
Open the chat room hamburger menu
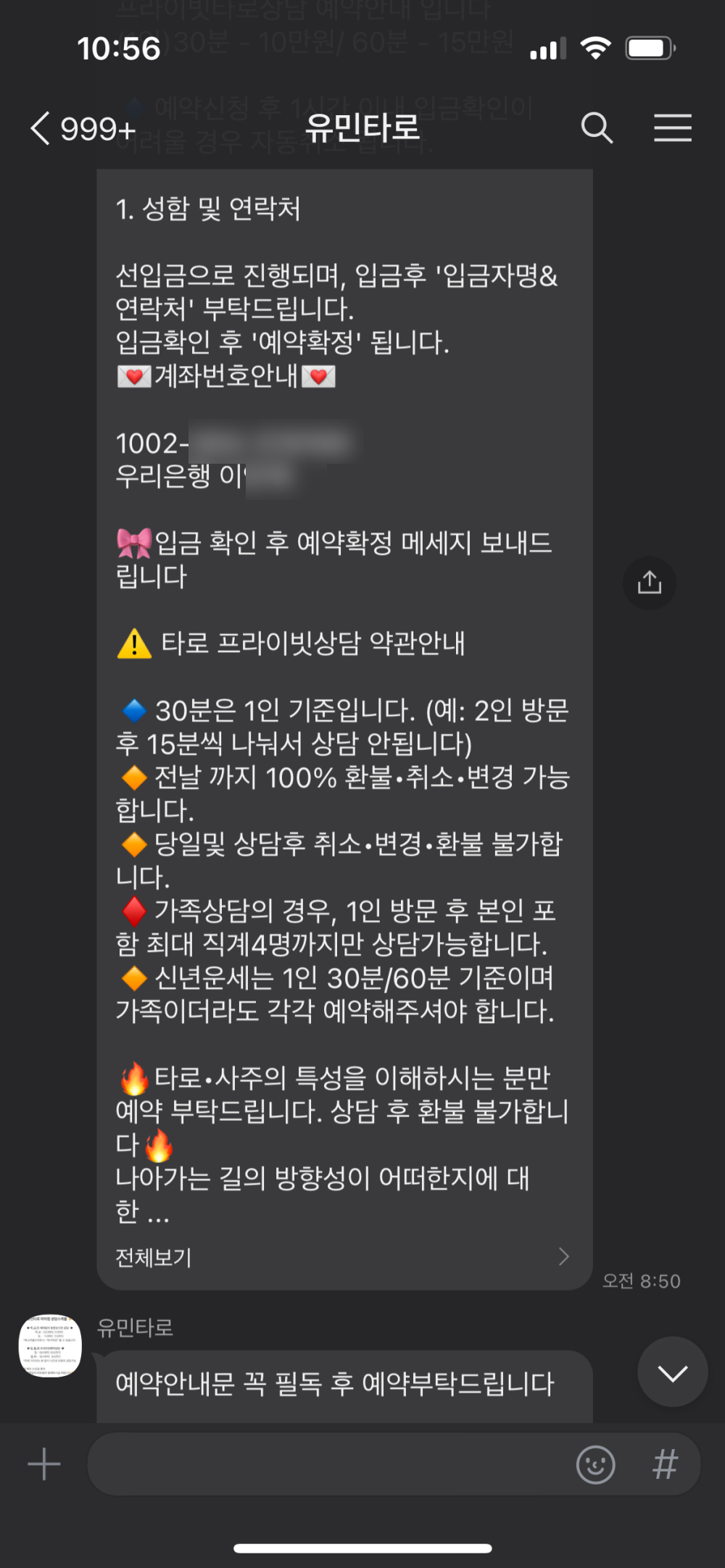(672, 128)
